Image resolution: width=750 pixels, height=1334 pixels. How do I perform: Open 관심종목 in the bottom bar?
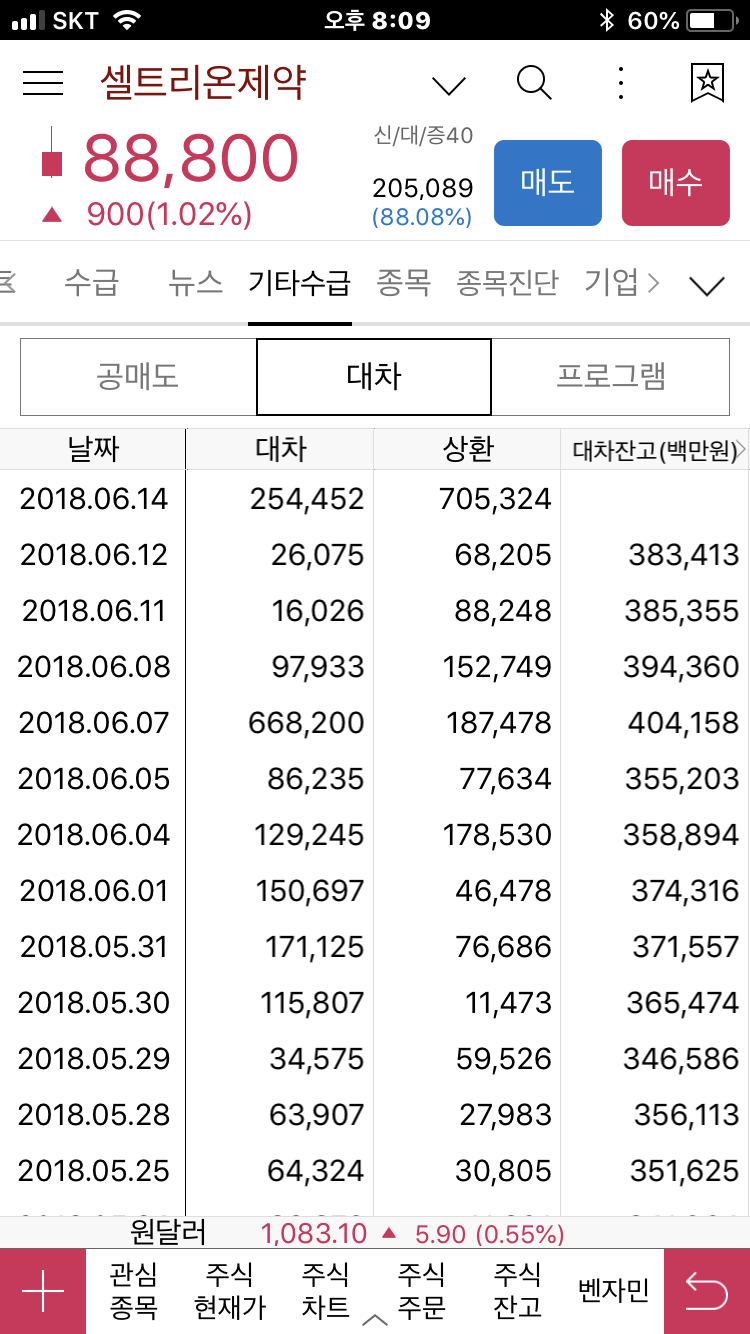coord(134,1291)
